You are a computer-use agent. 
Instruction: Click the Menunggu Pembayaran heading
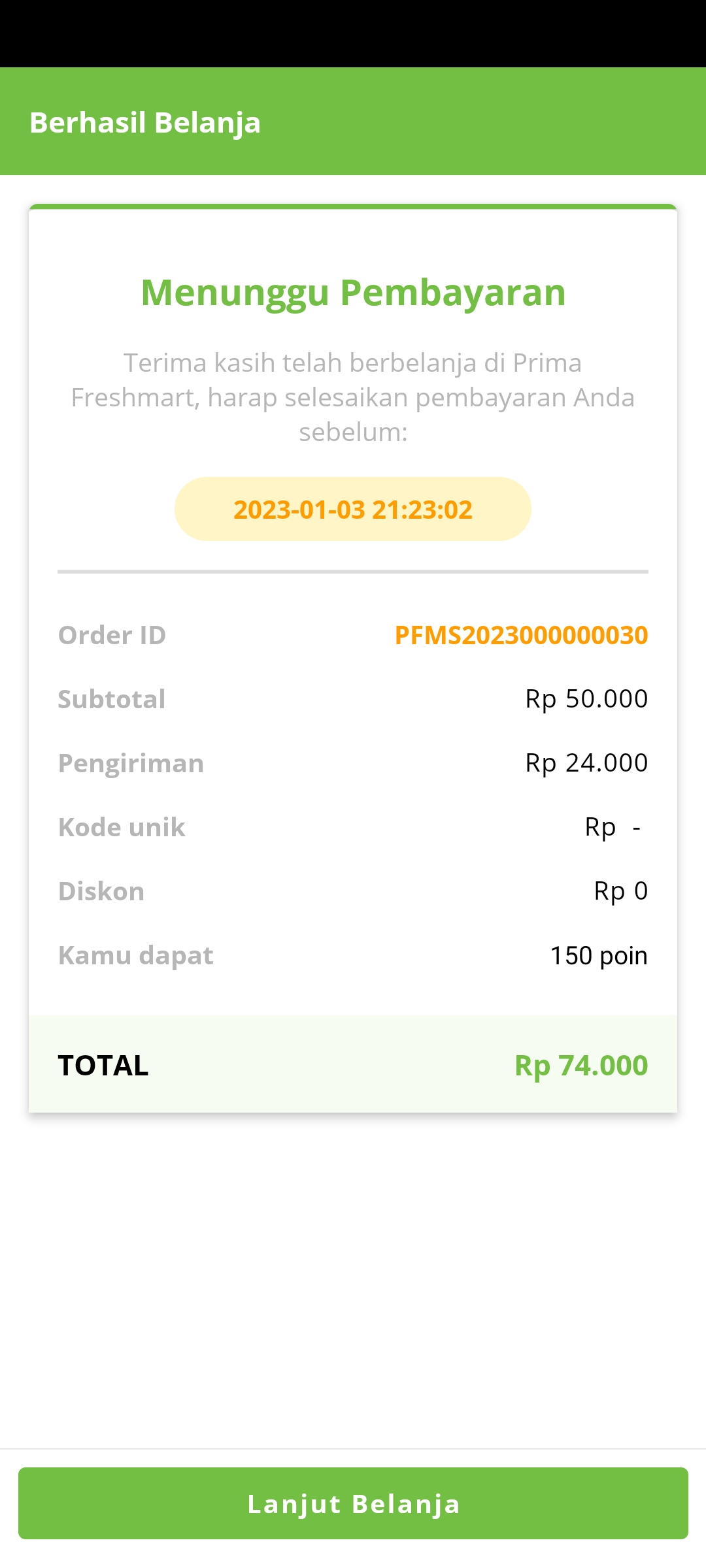(353, 295)
